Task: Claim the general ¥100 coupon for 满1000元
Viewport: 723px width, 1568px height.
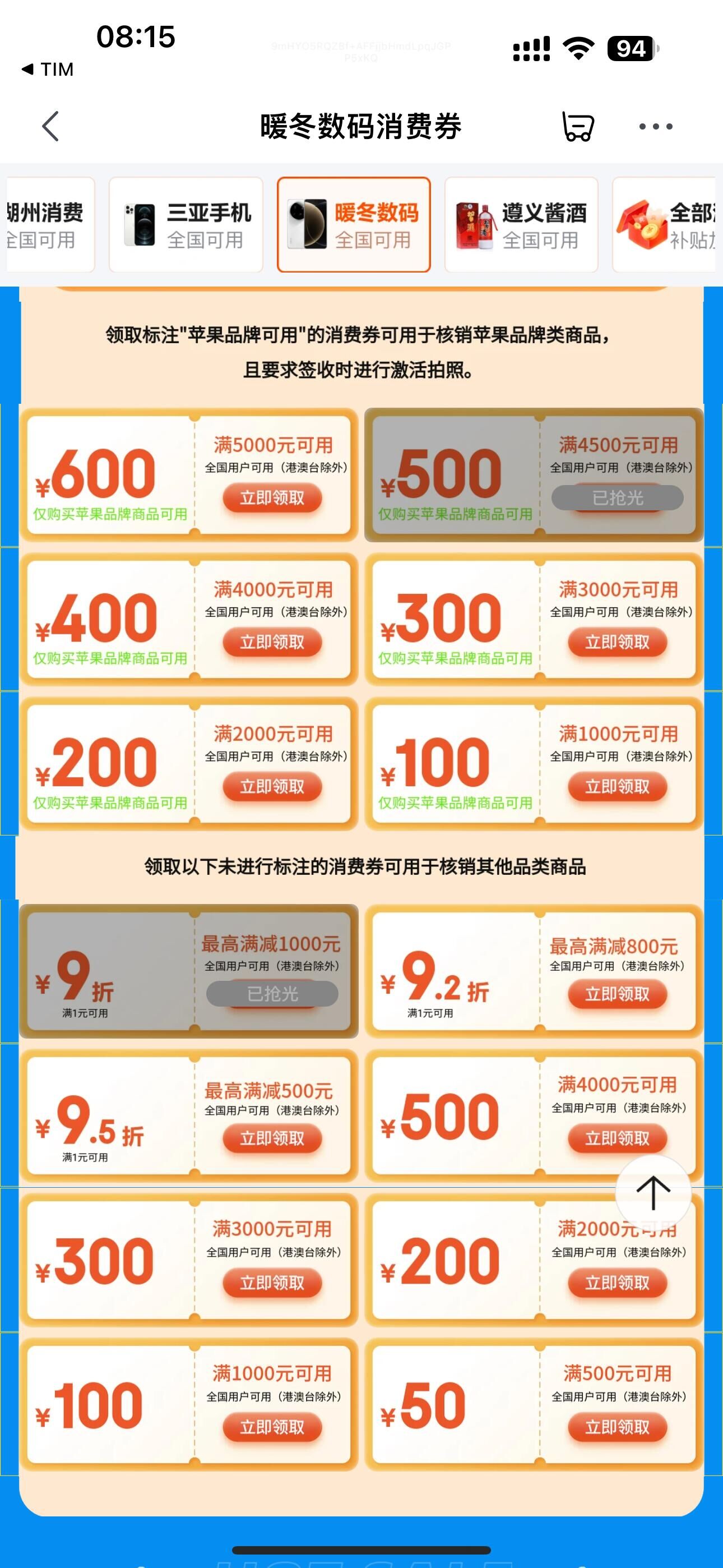Action: (x=272, y=1427)
